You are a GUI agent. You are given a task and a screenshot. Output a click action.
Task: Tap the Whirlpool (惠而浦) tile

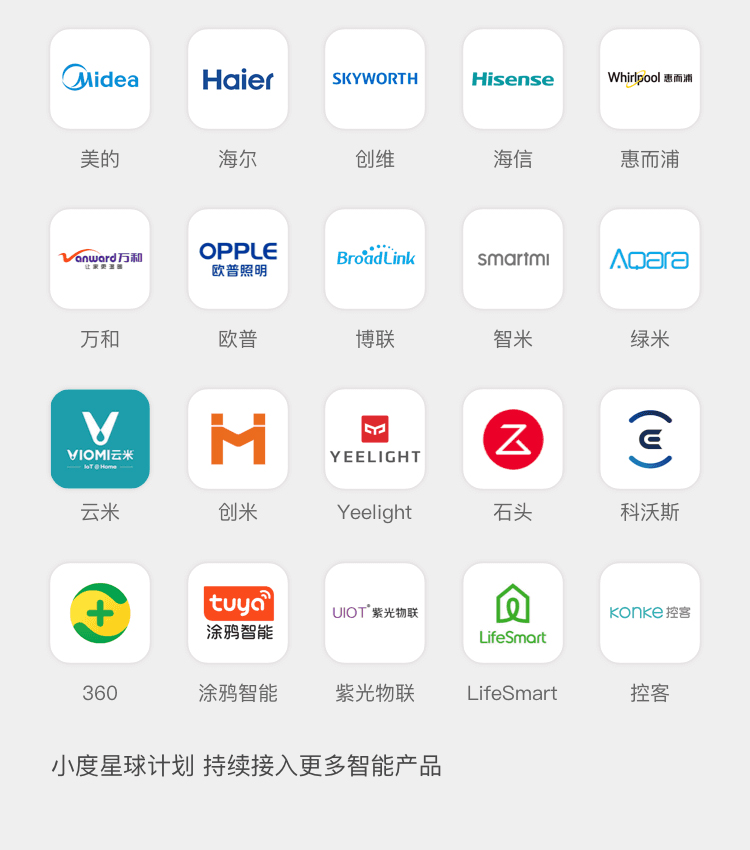(x=650, y=79)
